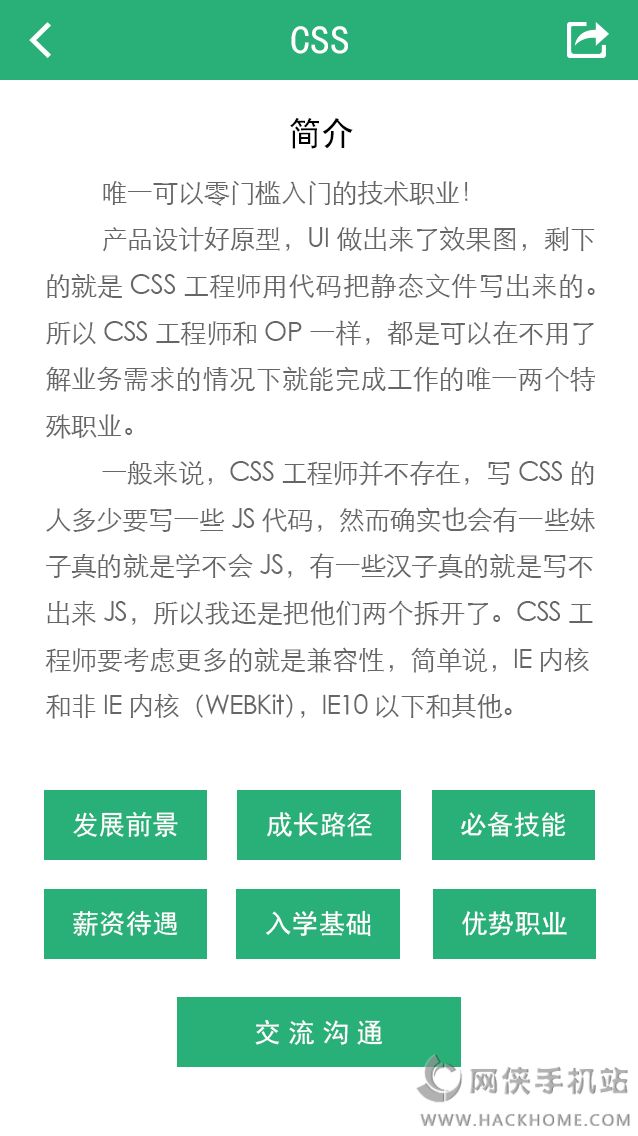Check 薪资待遇 information
Image resolution: width=638 pixels, height=1136 pixels.
(125, 924)
